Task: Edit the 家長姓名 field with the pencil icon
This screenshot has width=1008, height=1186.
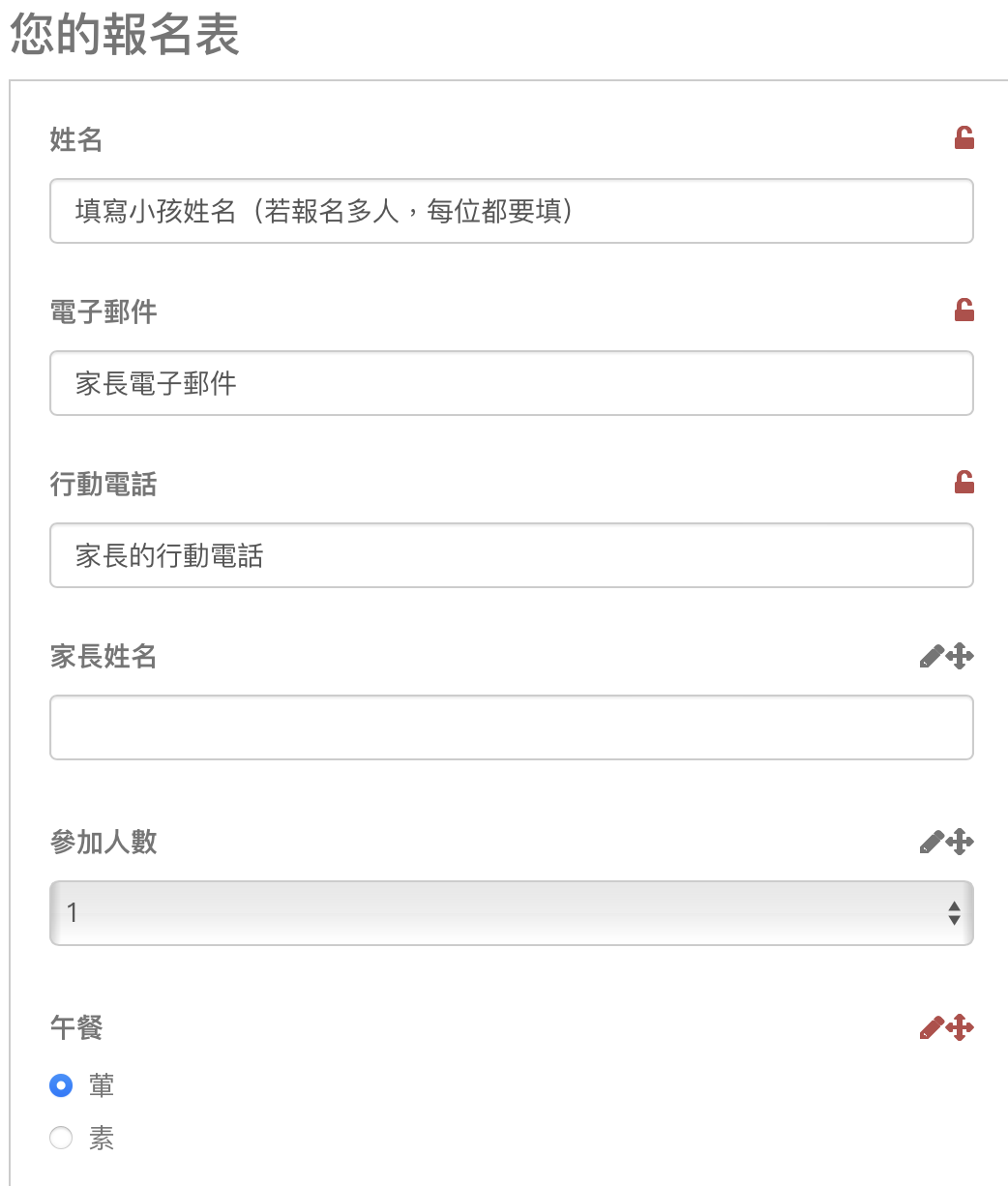Action: click(x=931, y=658)
